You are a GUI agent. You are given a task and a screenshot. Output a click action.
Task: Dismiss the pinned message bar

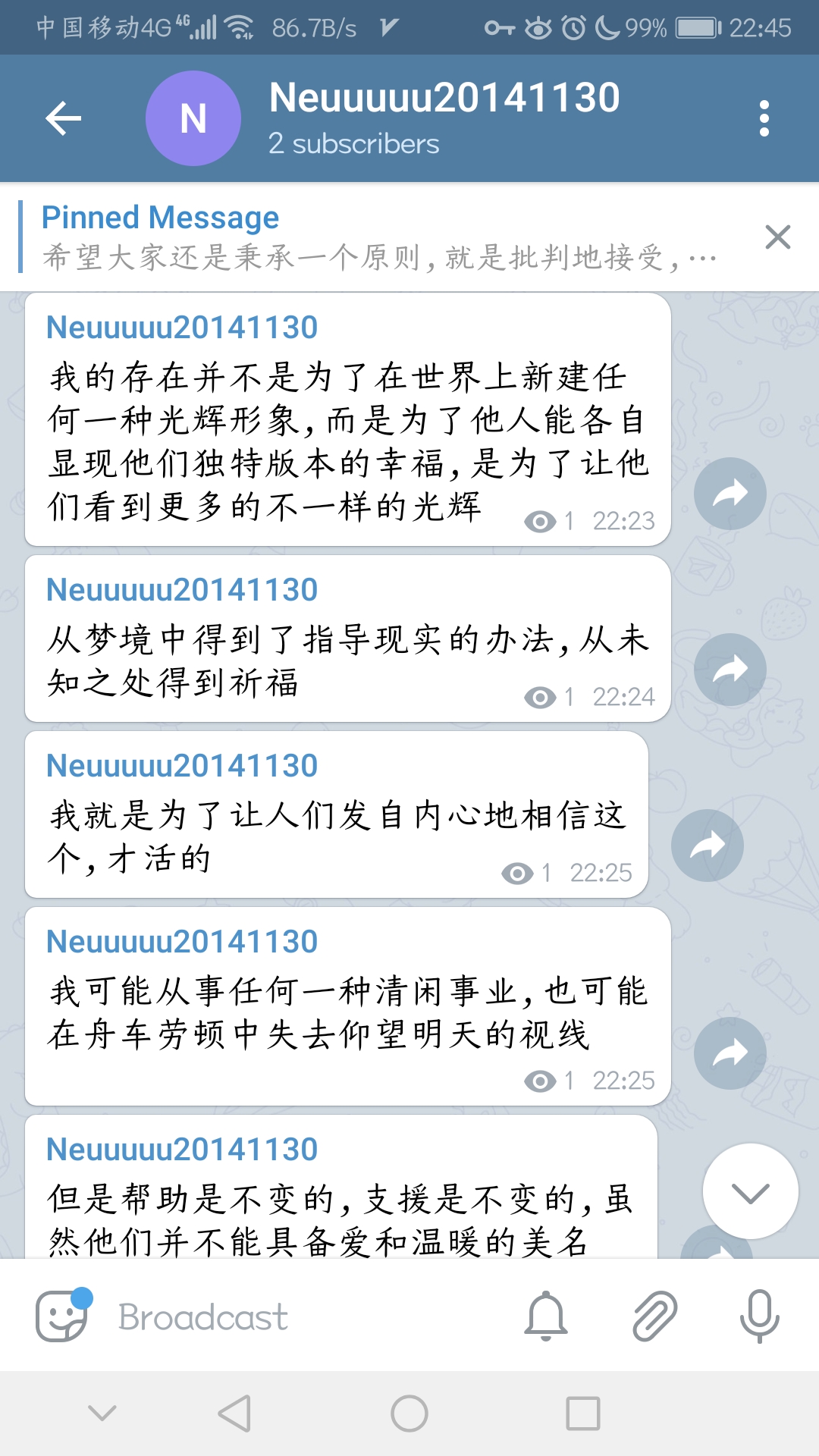[777, 237]
